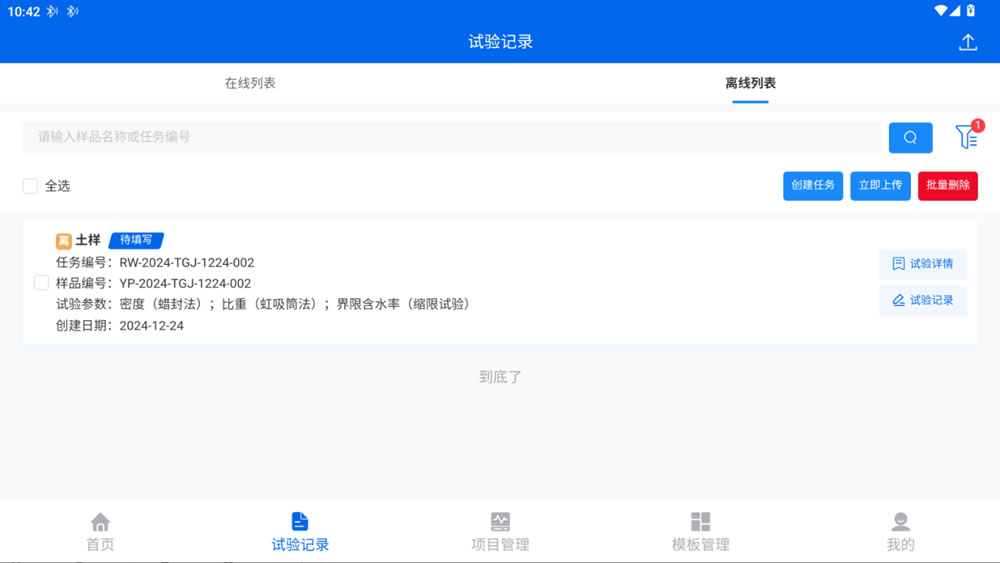Viewport: 1000px width, 563px height.
Task: Open the filter options icon
Action: click(966, 137)
